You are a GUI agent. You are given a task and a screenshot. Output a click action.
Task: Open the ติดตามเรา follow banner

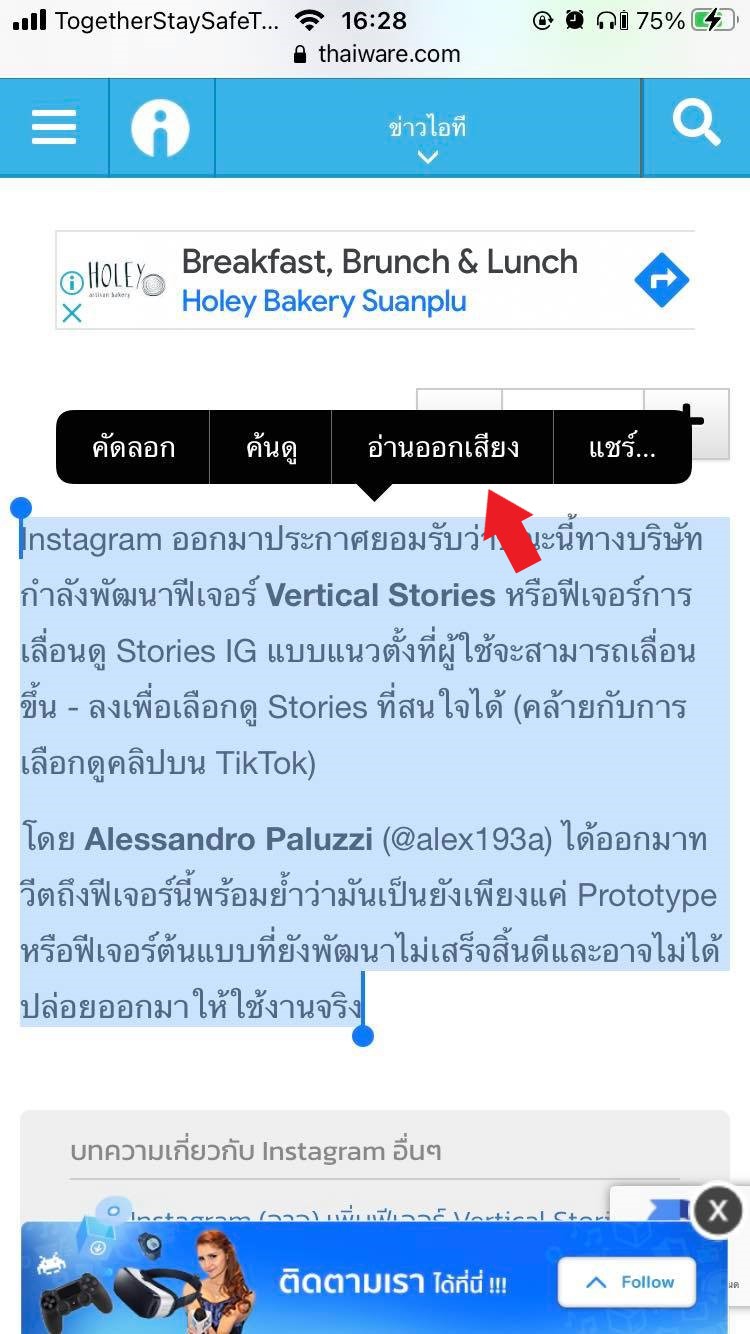click(x=390, y=1282)
